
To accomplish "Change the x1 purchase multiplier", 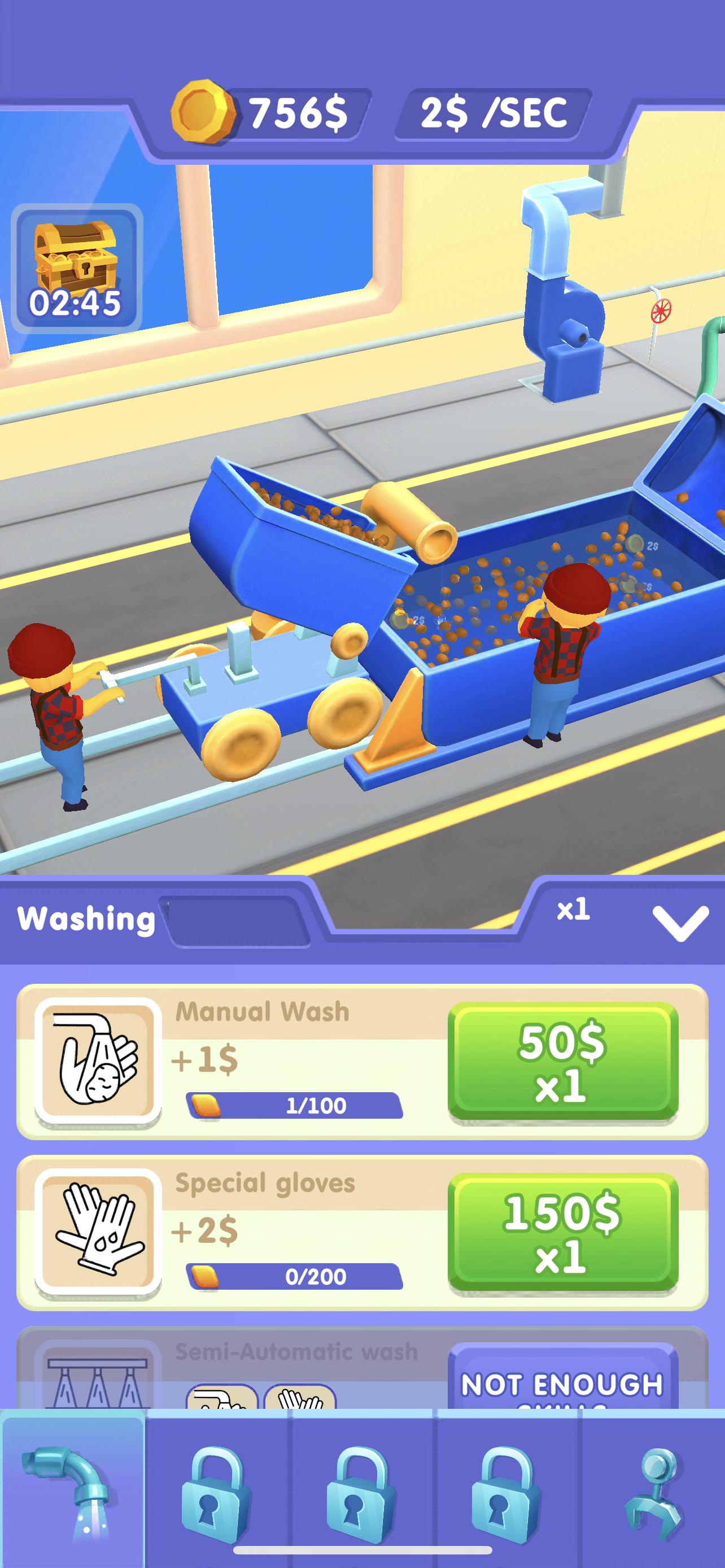I will 574,910.
